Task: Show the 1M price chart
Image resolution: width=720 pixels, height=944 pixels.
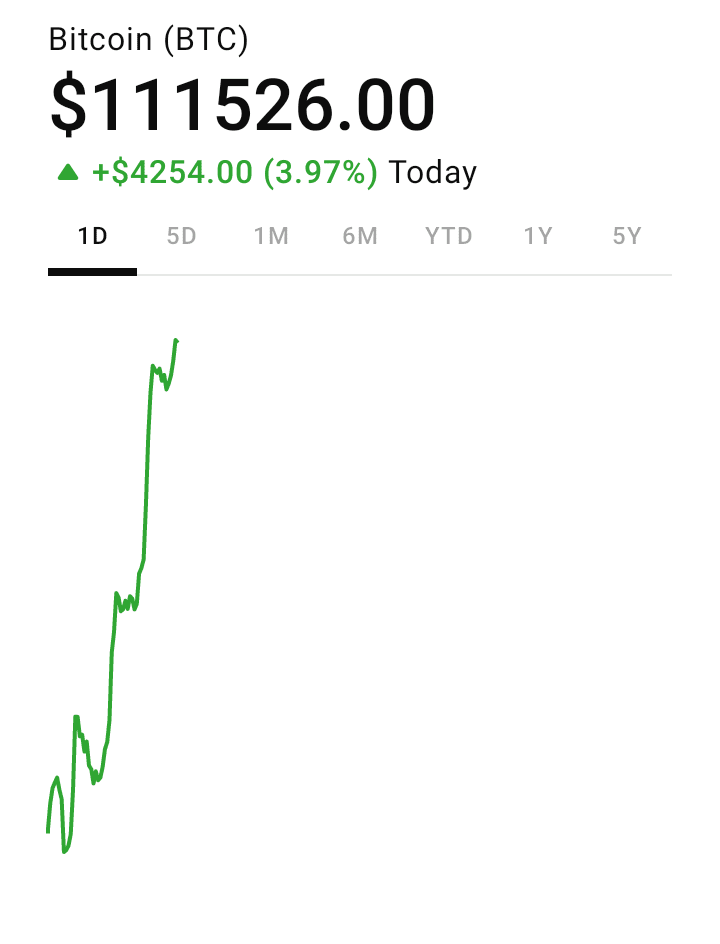Action: (270, 237)
